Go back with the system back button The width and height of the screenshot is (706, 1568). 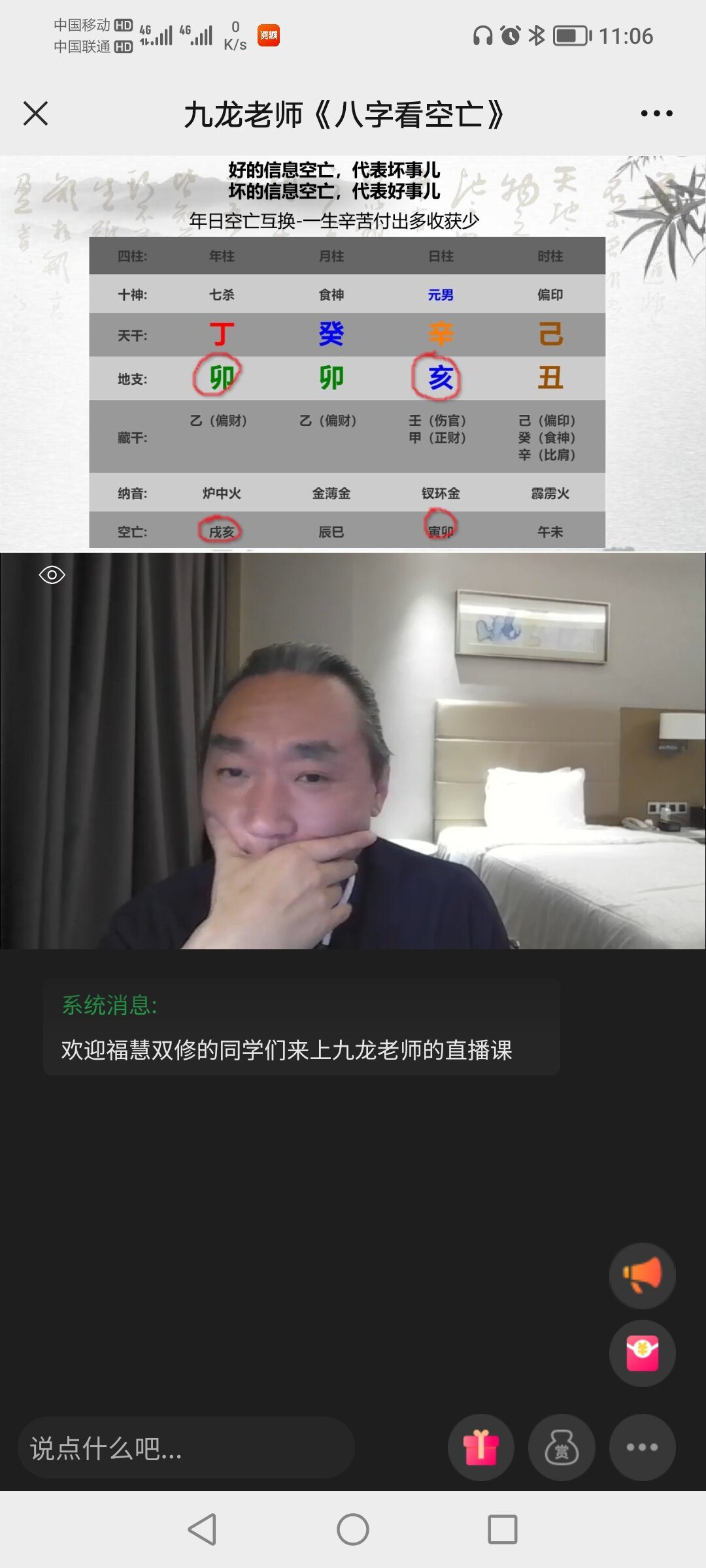202,1529
